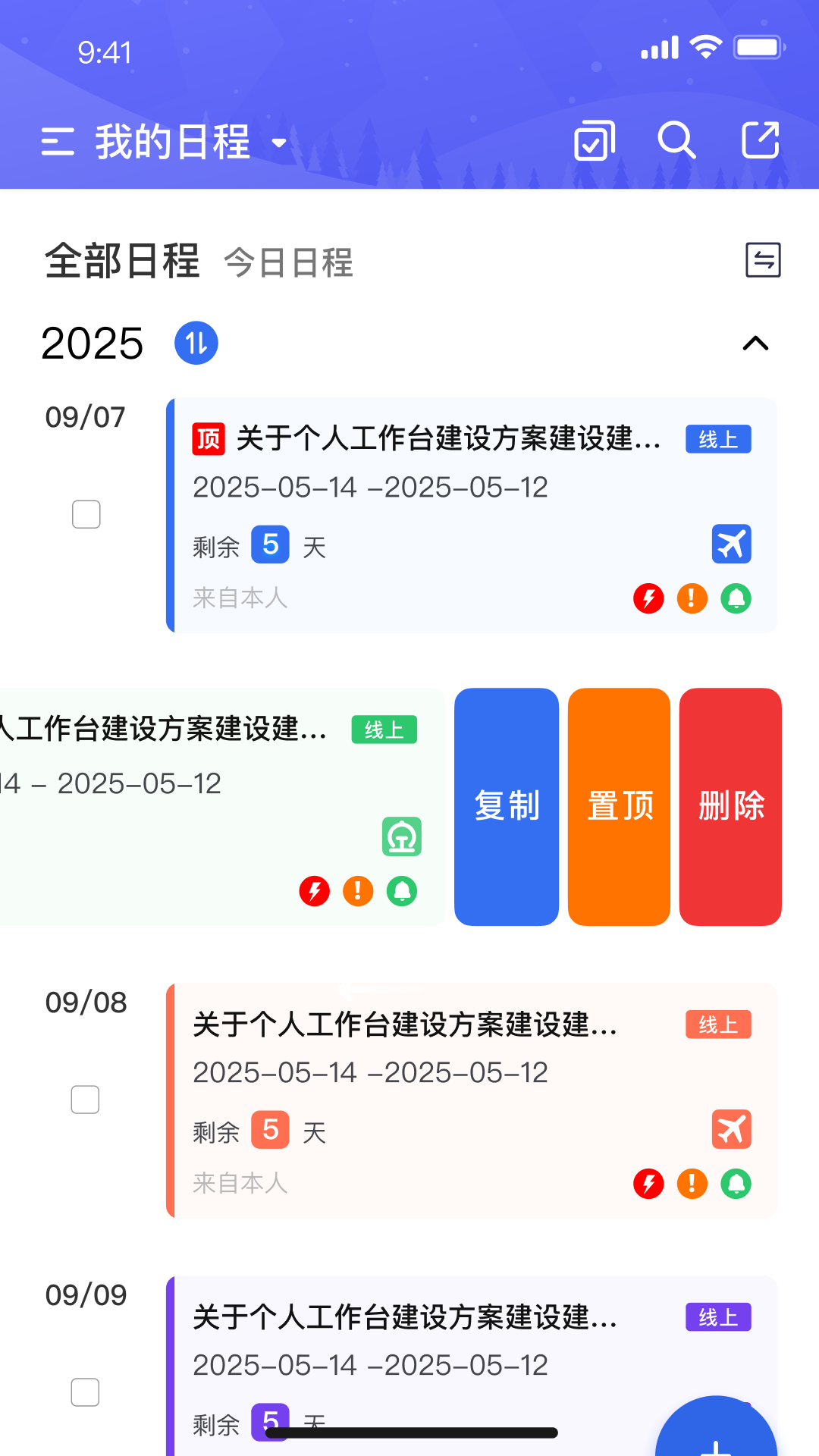Check the checkbox for the 09/08 schedule
The height and width of the screenshot is (1456, 819).
(x=86, y=1099)
